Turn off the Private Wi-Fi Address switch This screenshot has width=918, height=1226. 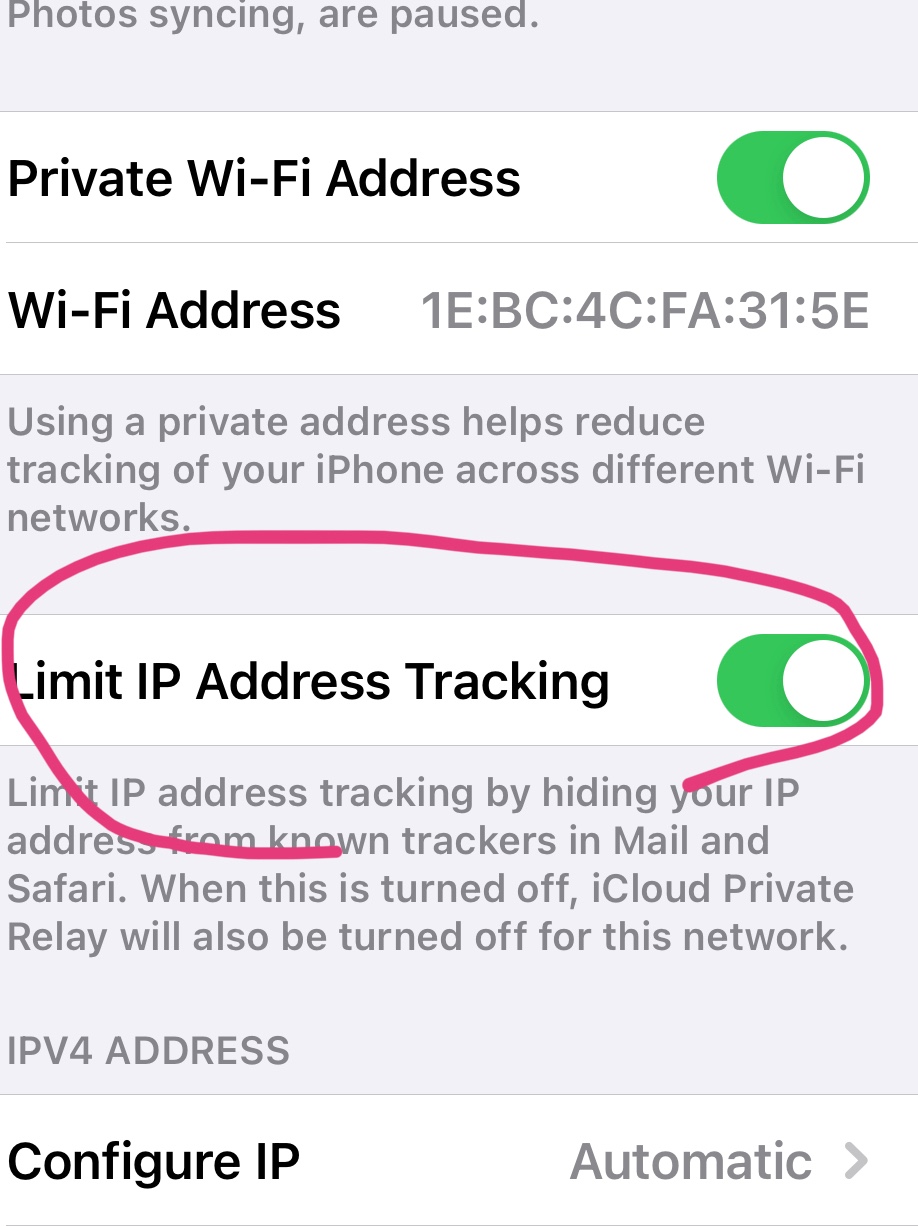coord(793,178)
